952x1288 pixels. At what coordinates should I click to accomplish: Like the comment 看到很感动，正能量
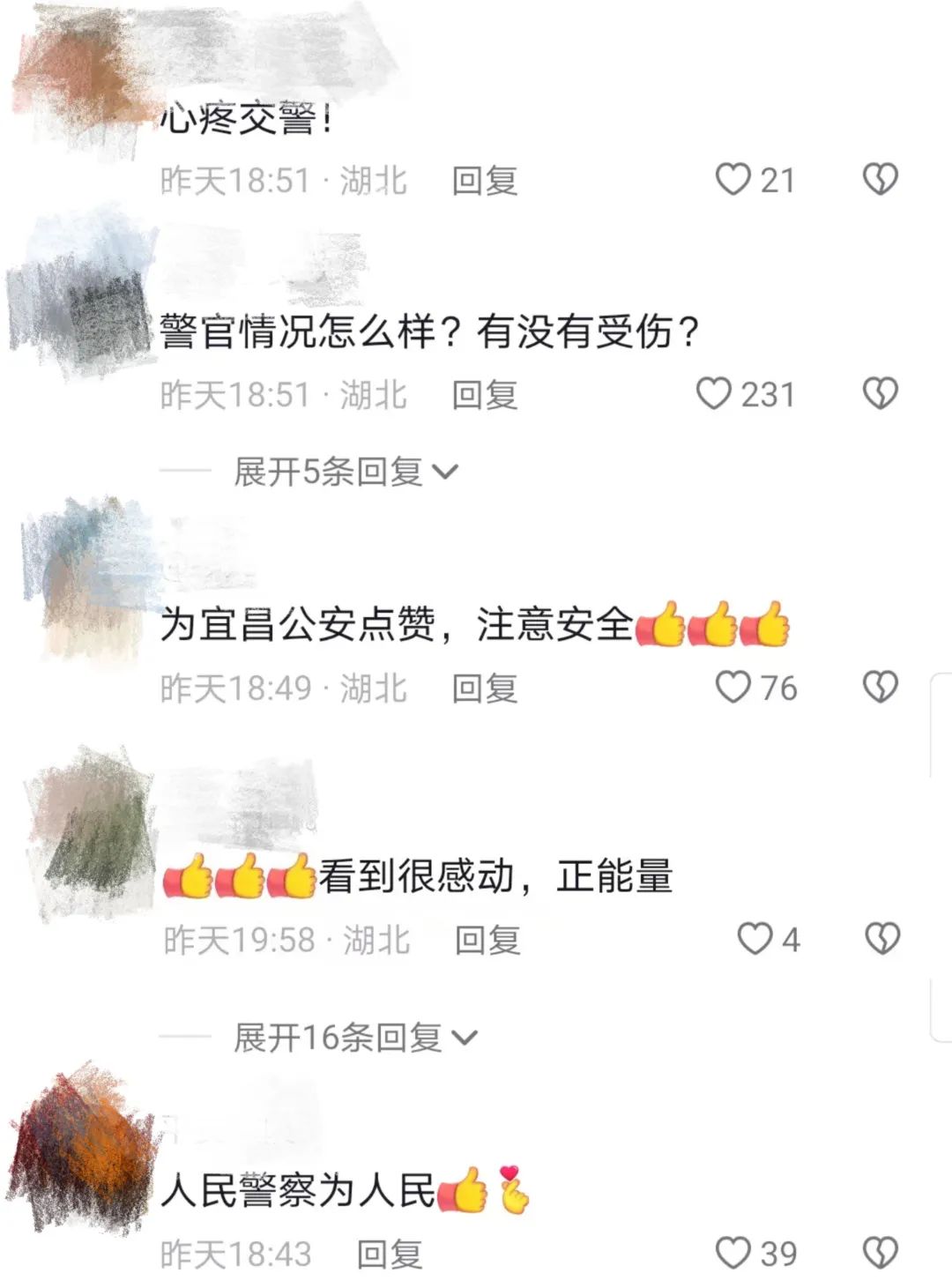755,939
